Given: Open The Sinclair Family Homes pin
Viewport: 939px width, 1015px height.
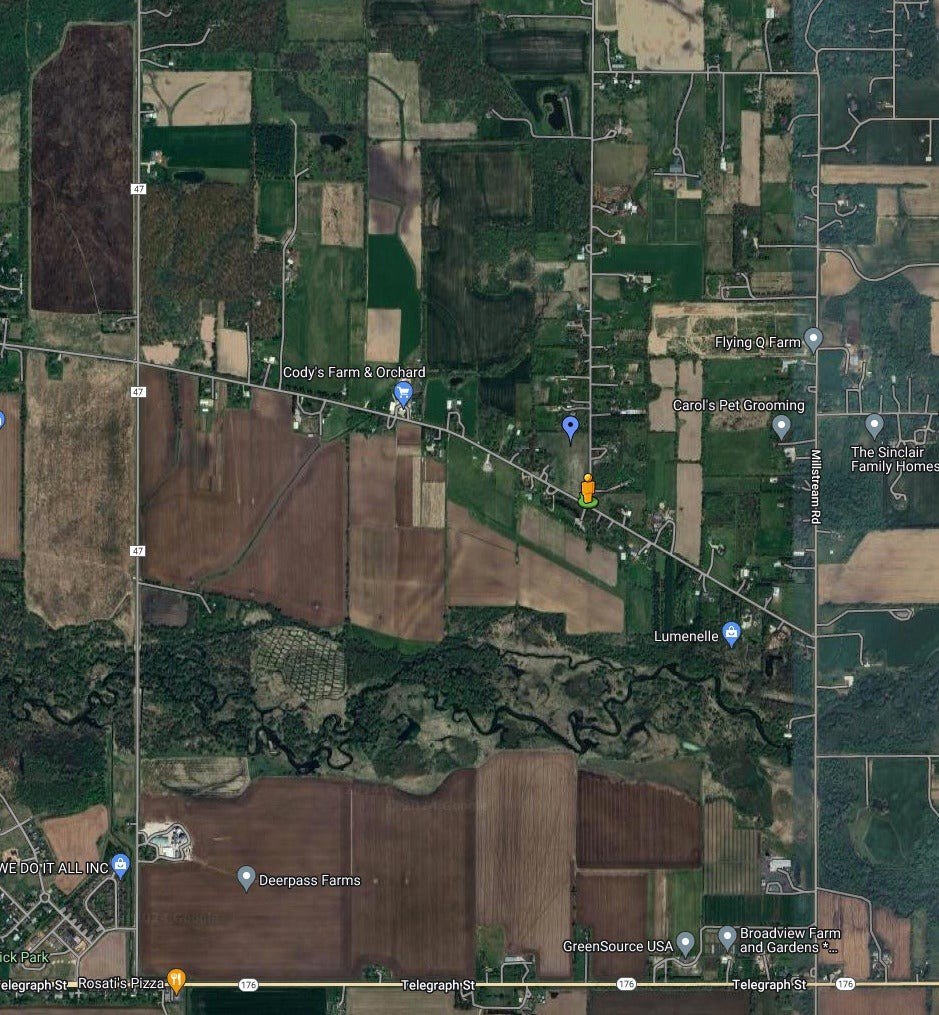Looking at the screenshot, I should coord(874,425).
